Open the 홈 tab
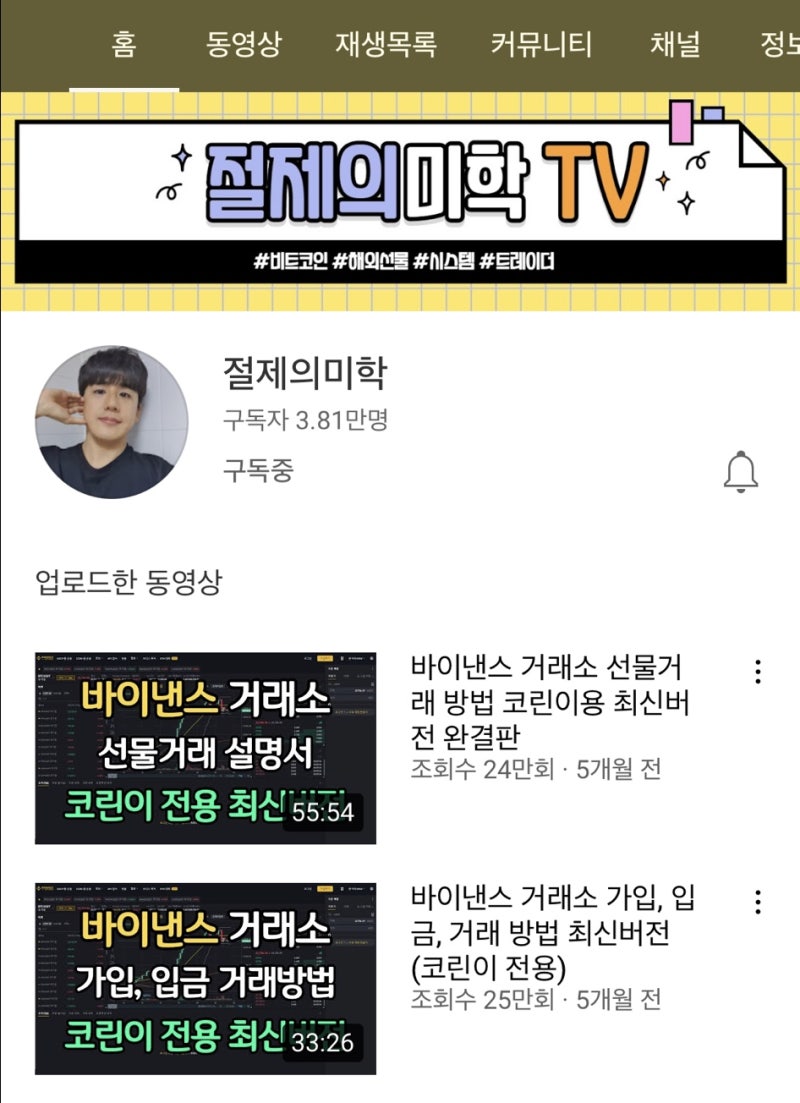800x1103 pixels. pos(124,44)
